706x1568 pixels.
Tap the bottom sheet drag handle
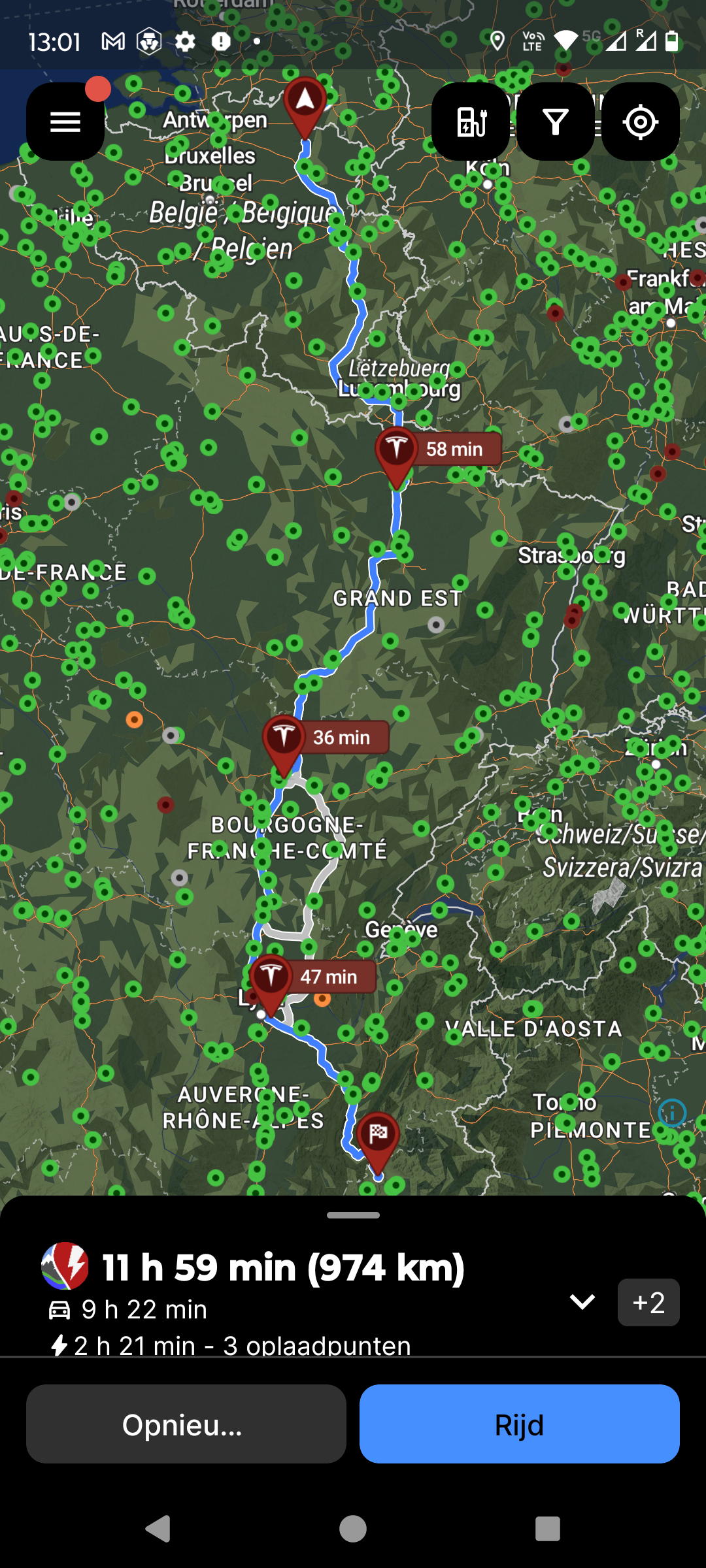pos(353,1215)
